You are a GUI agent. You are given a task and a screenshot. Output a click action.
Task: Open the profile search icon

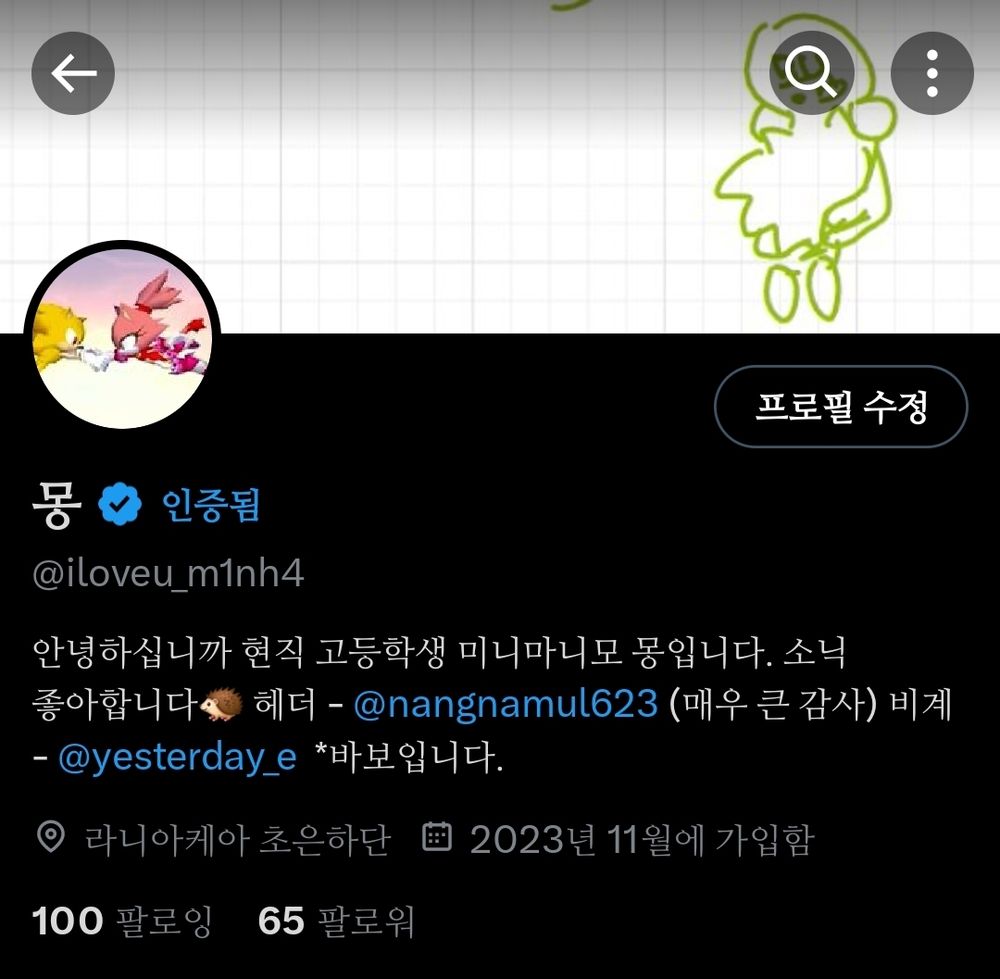point(810,73)
